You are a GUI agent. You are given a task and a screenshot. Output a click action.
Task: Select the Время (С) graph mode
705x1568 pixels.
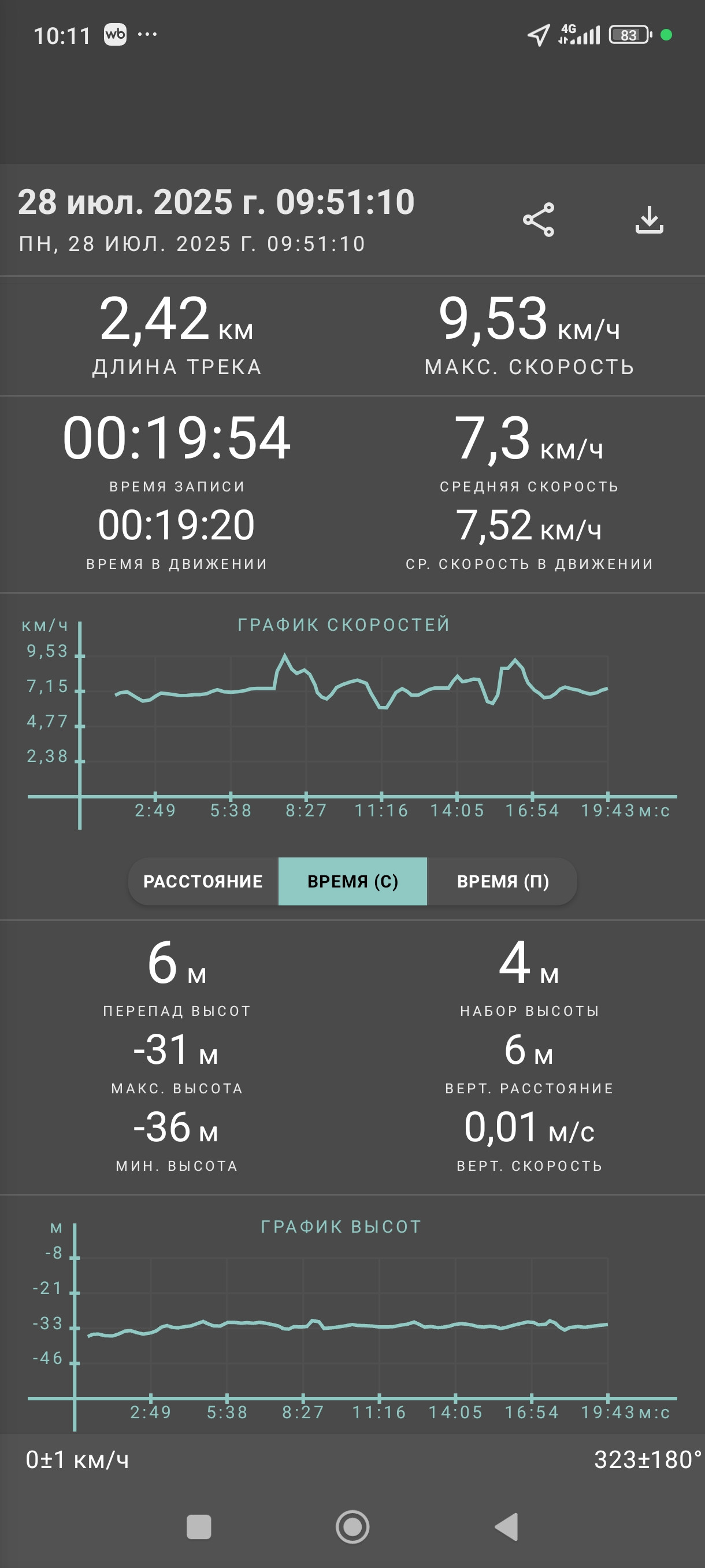click(353, 881)
